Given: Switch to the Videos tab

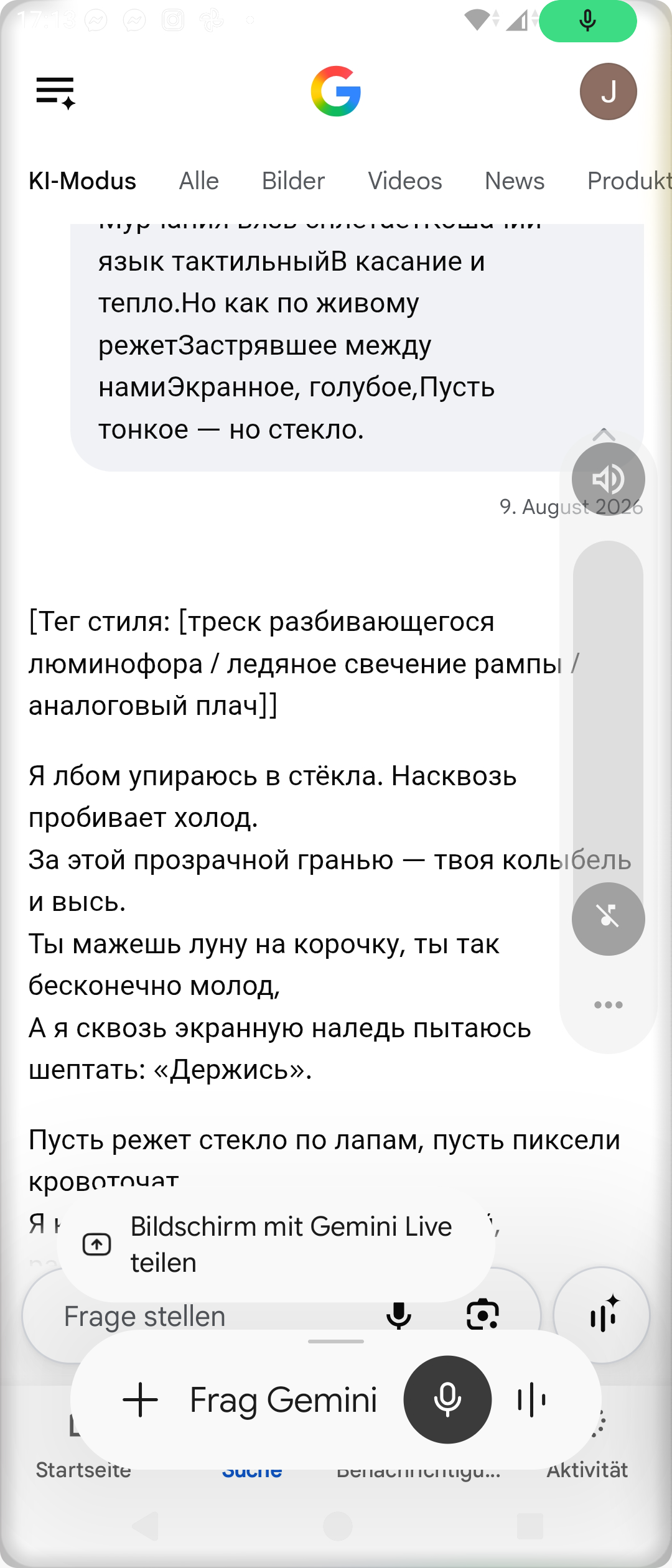Looking at the screenshot, I should tap(404, 181).
